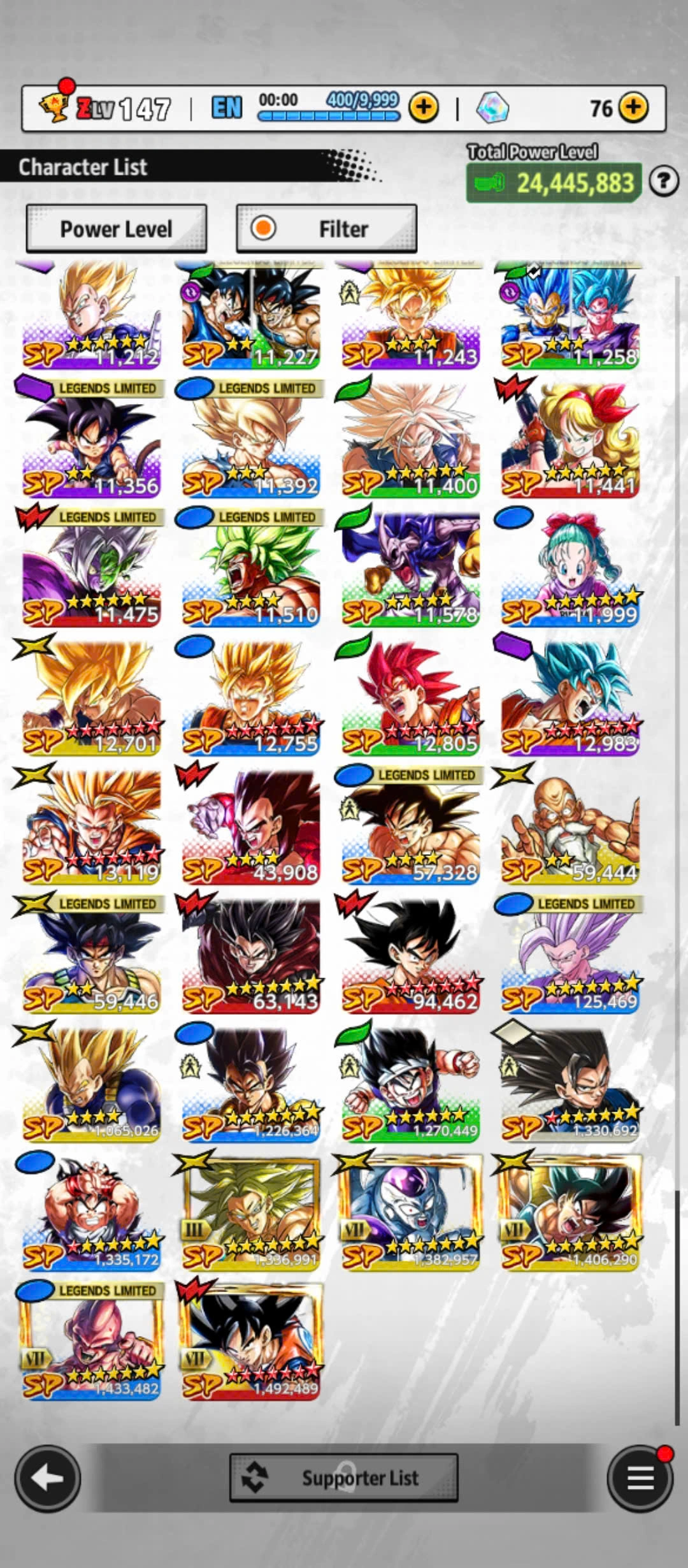
Task: Open the trophy rank level icon
Action: coord(55,106)
